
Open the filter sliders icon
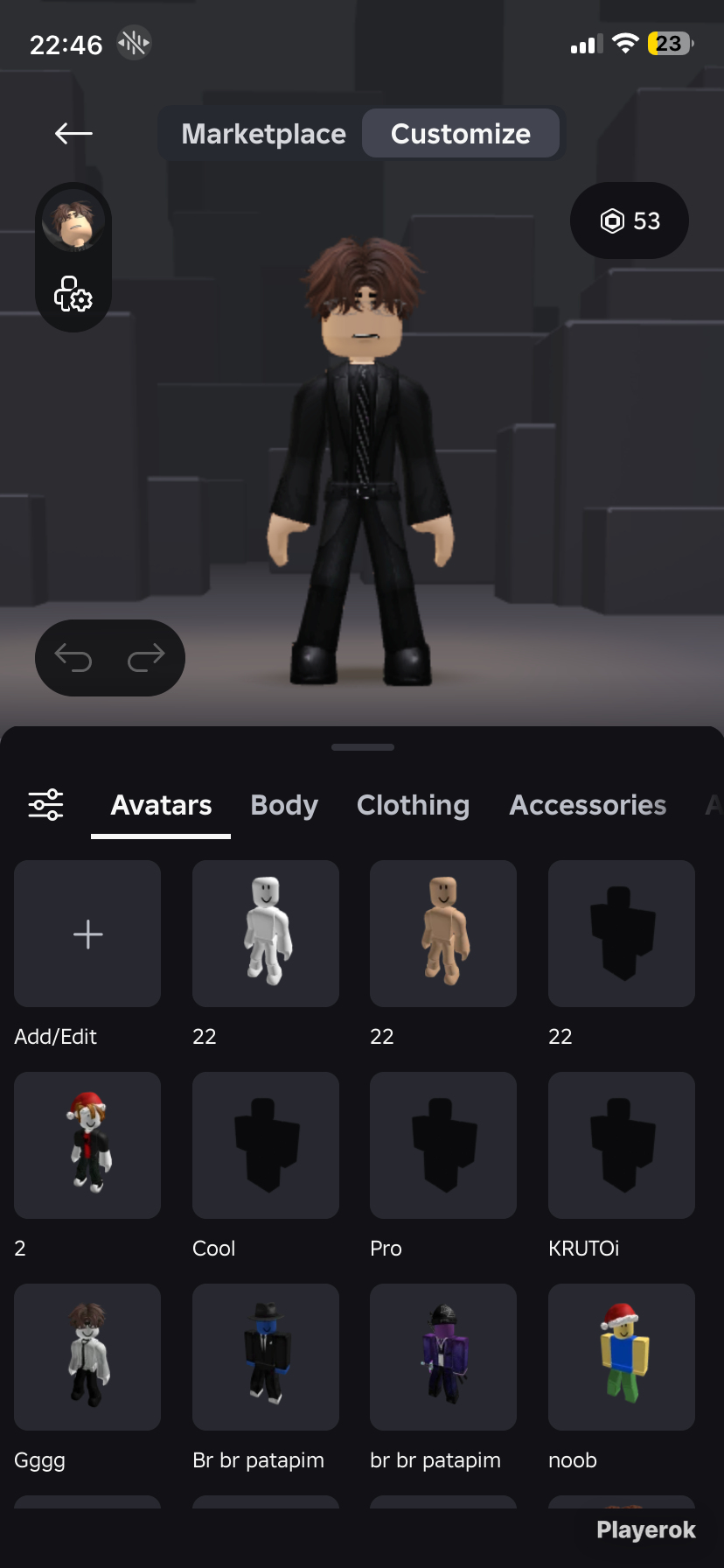45,804
